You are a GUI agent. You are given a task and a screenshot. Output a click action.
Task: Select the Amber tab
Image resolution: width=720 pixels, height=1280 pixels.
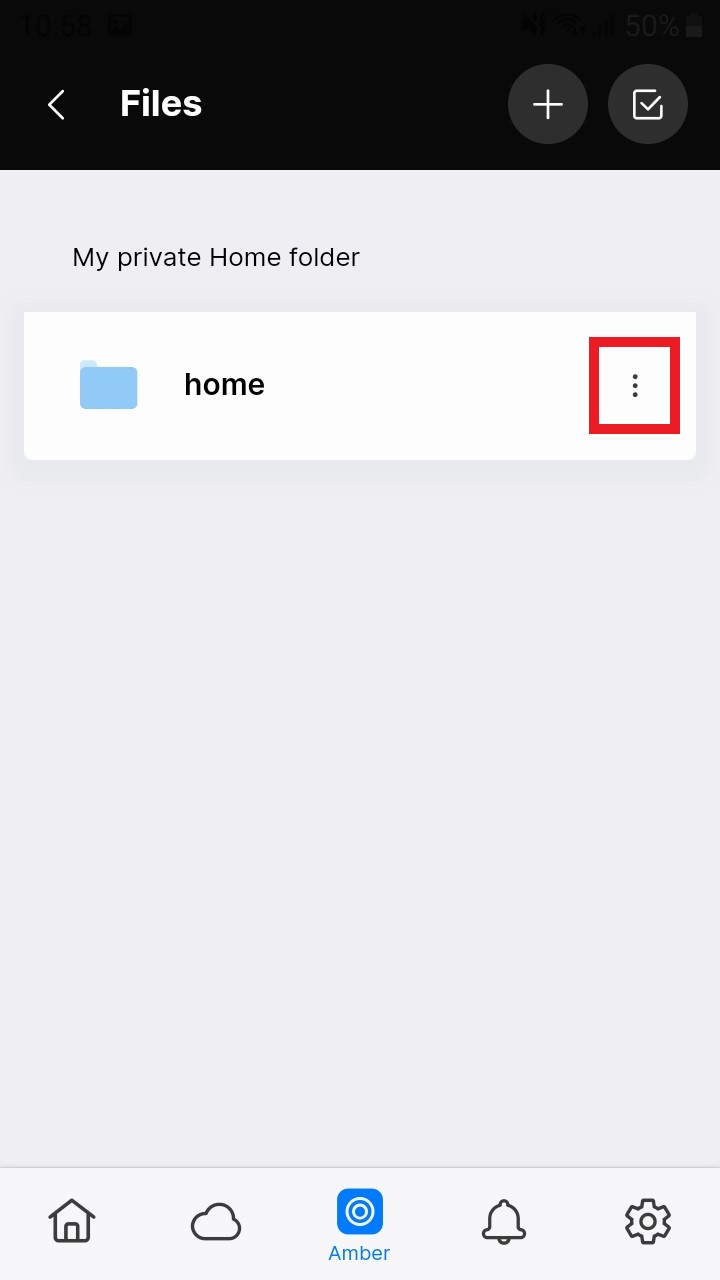[x=360, y=1225]
